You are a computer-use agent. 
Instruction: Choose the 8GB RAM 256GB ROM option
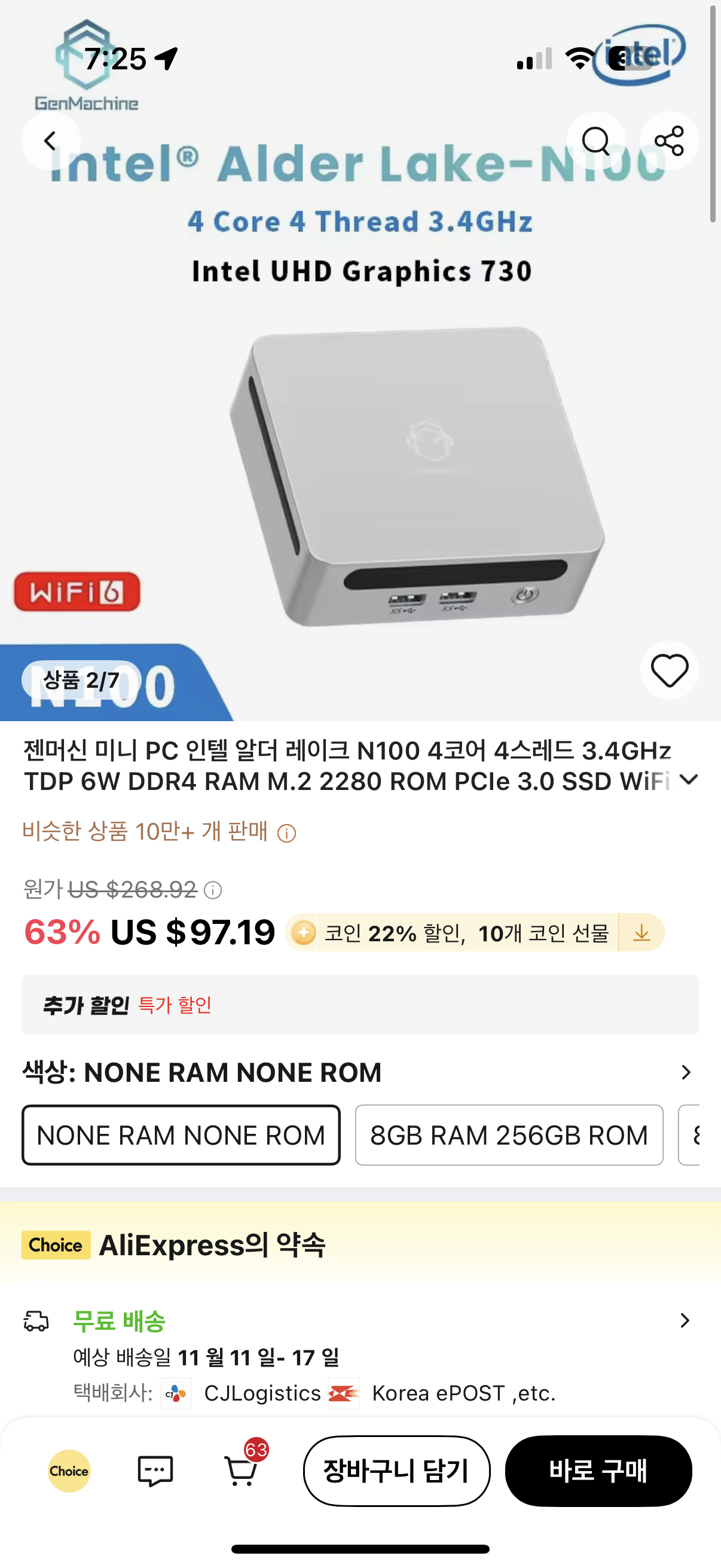[x=509, y=1135]
